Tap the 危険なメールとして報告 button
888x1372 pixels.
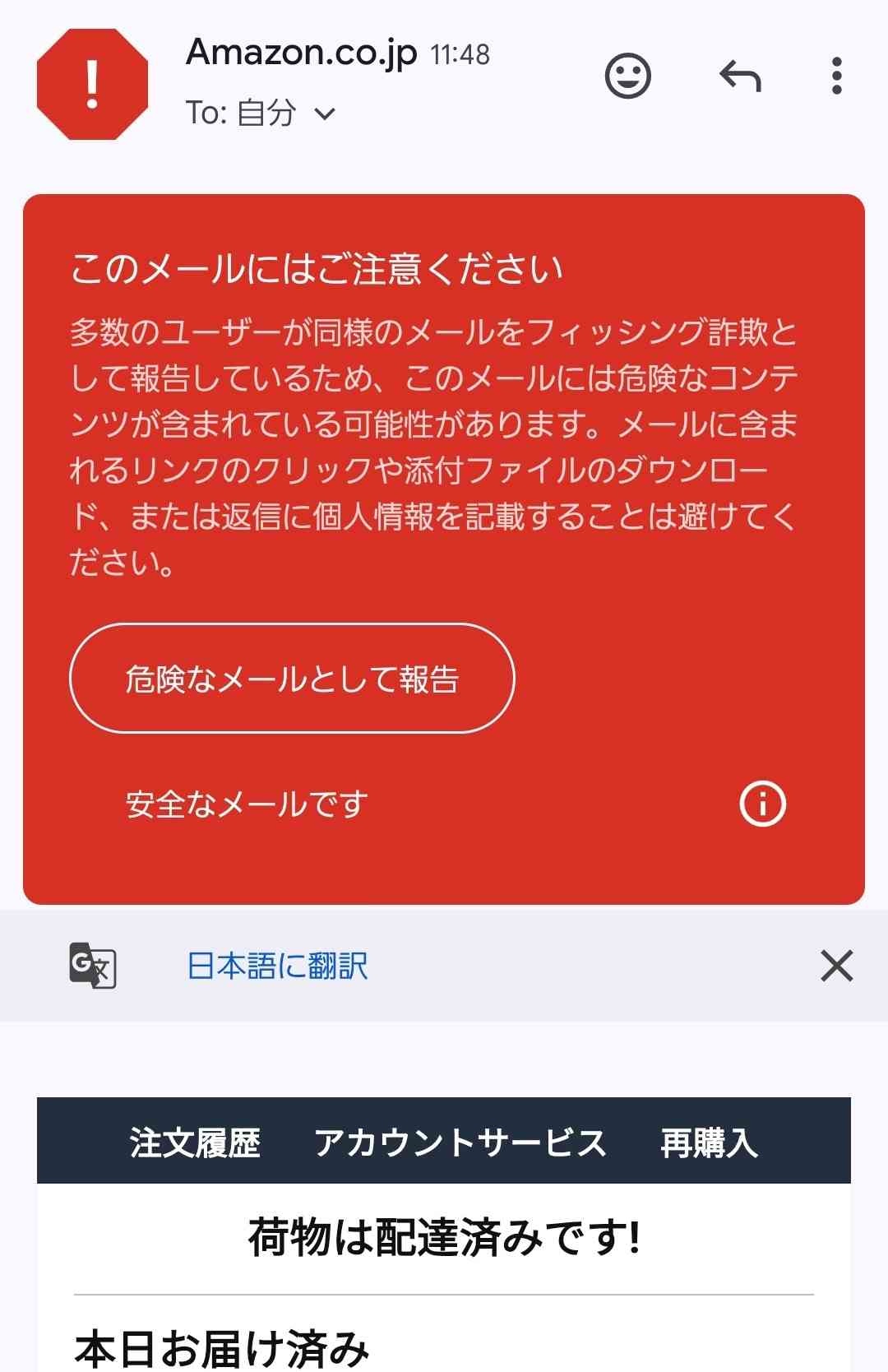pos(292,679)
